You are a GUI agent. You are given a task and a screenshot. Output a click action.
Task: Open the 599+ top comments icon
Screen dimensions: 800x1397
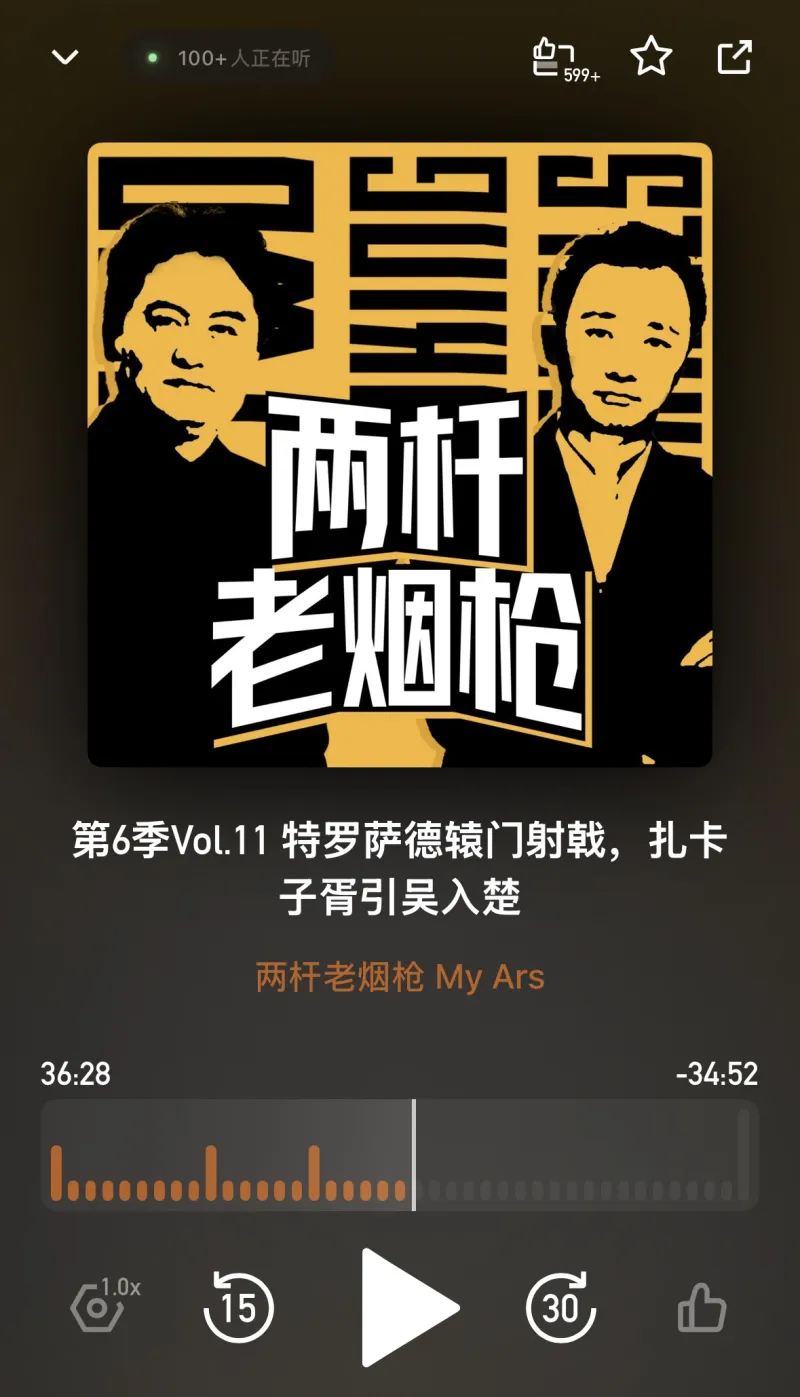tap(560, 58)
